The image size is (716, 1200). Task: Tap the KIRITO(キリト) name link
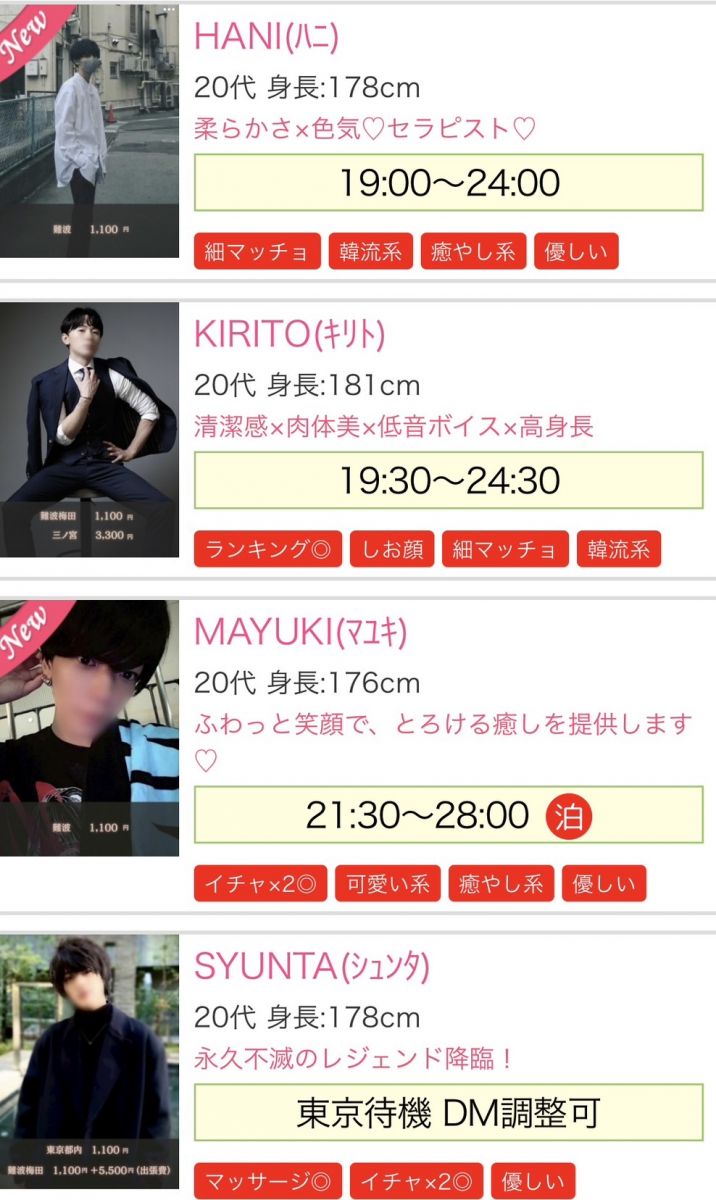(x=290, y=335)
